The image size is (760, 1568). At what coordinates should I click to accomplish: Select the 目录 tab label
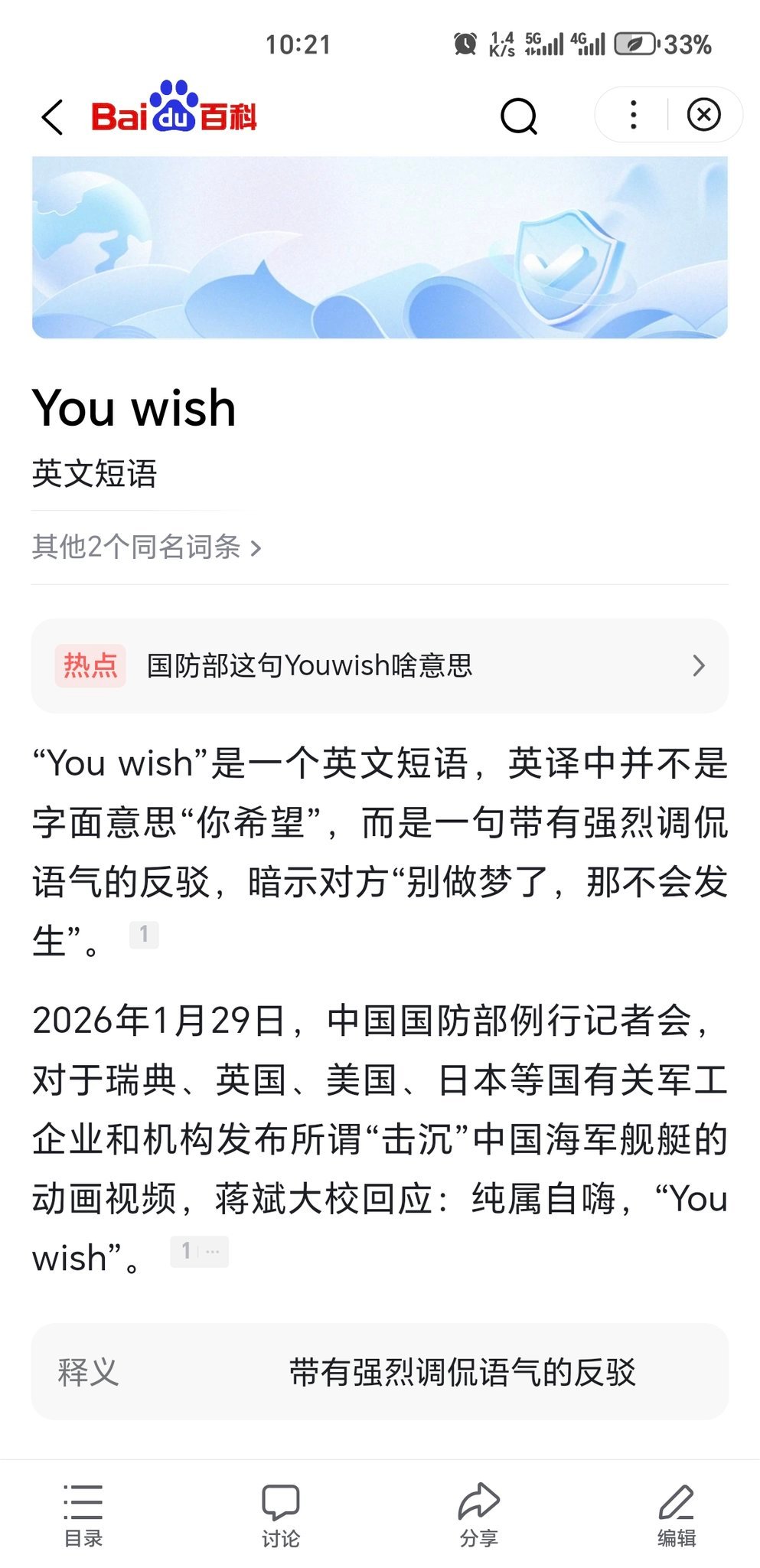pos(83,1537)
